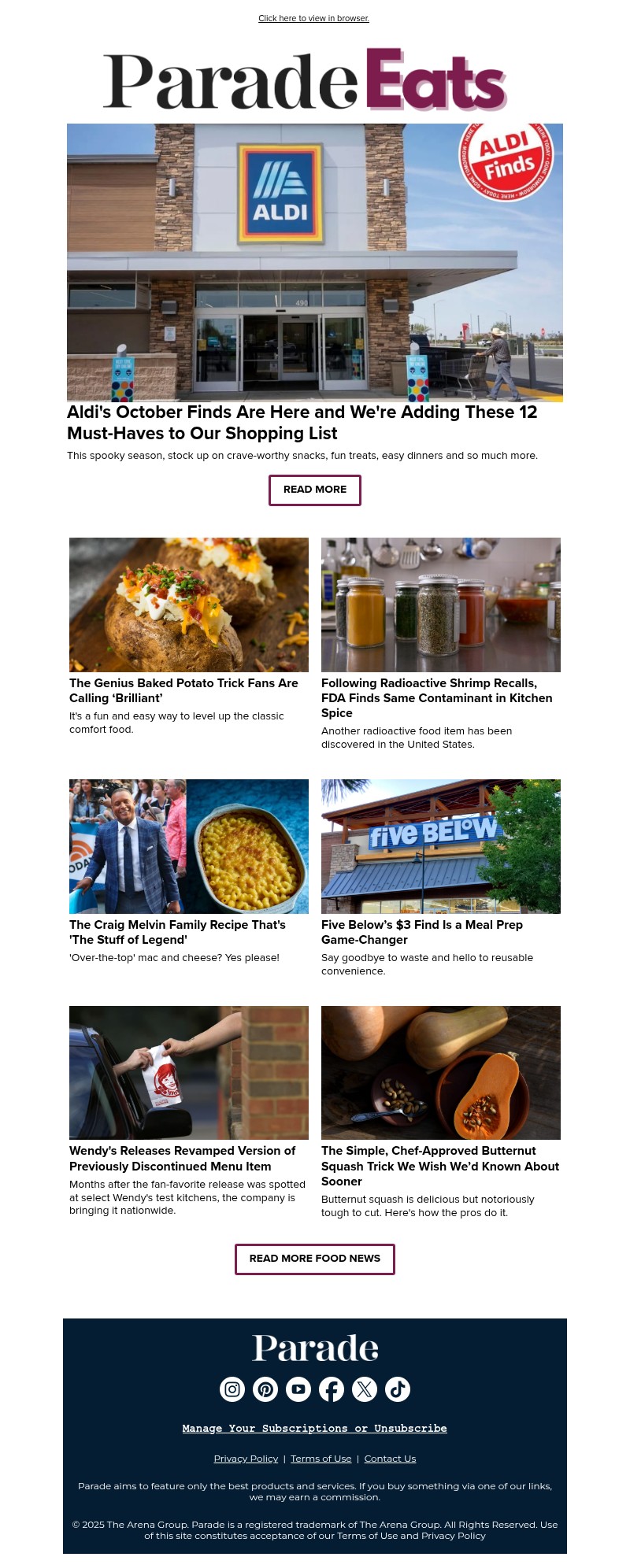The height and width of the screenshot is (1568, 630).
Task: View the Terms of Use link
Action: tap(321, 1459)
